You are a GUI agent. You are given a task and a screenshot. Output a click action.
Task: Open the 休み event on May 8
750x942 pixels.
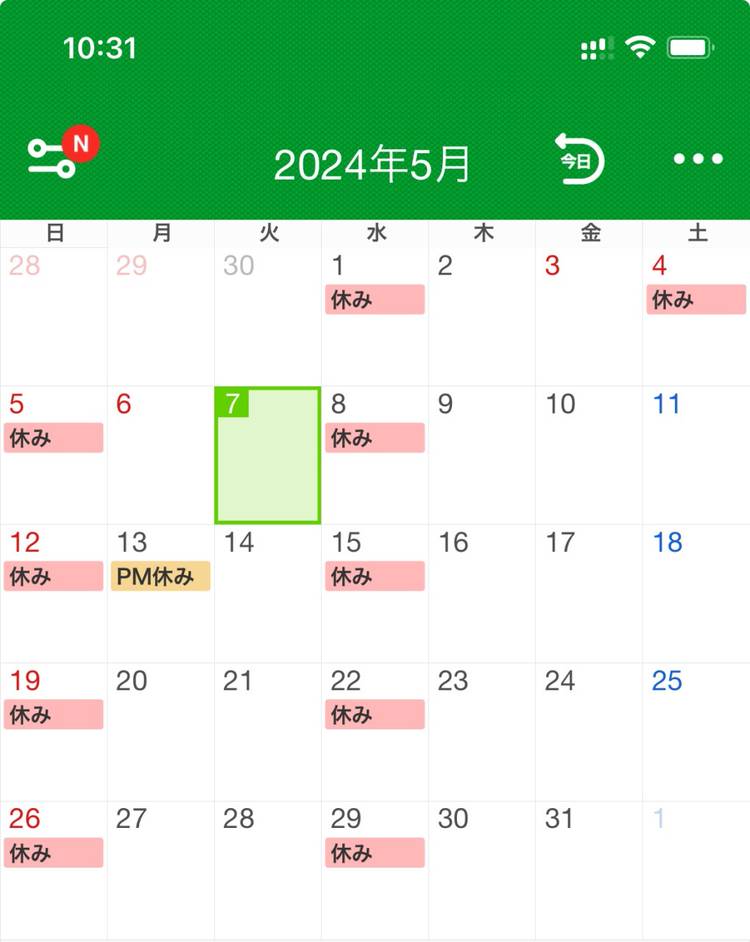point(375,438)
